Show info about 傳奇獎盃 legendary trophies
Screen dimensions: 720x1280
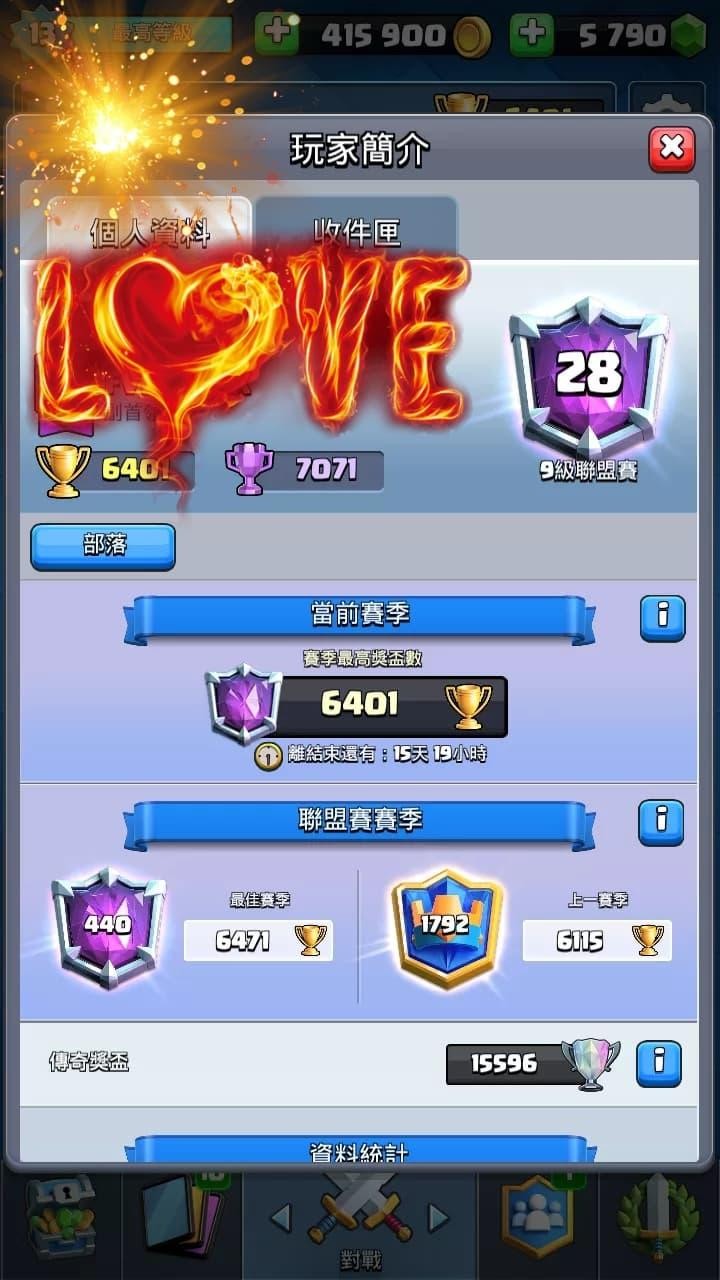659,1063
